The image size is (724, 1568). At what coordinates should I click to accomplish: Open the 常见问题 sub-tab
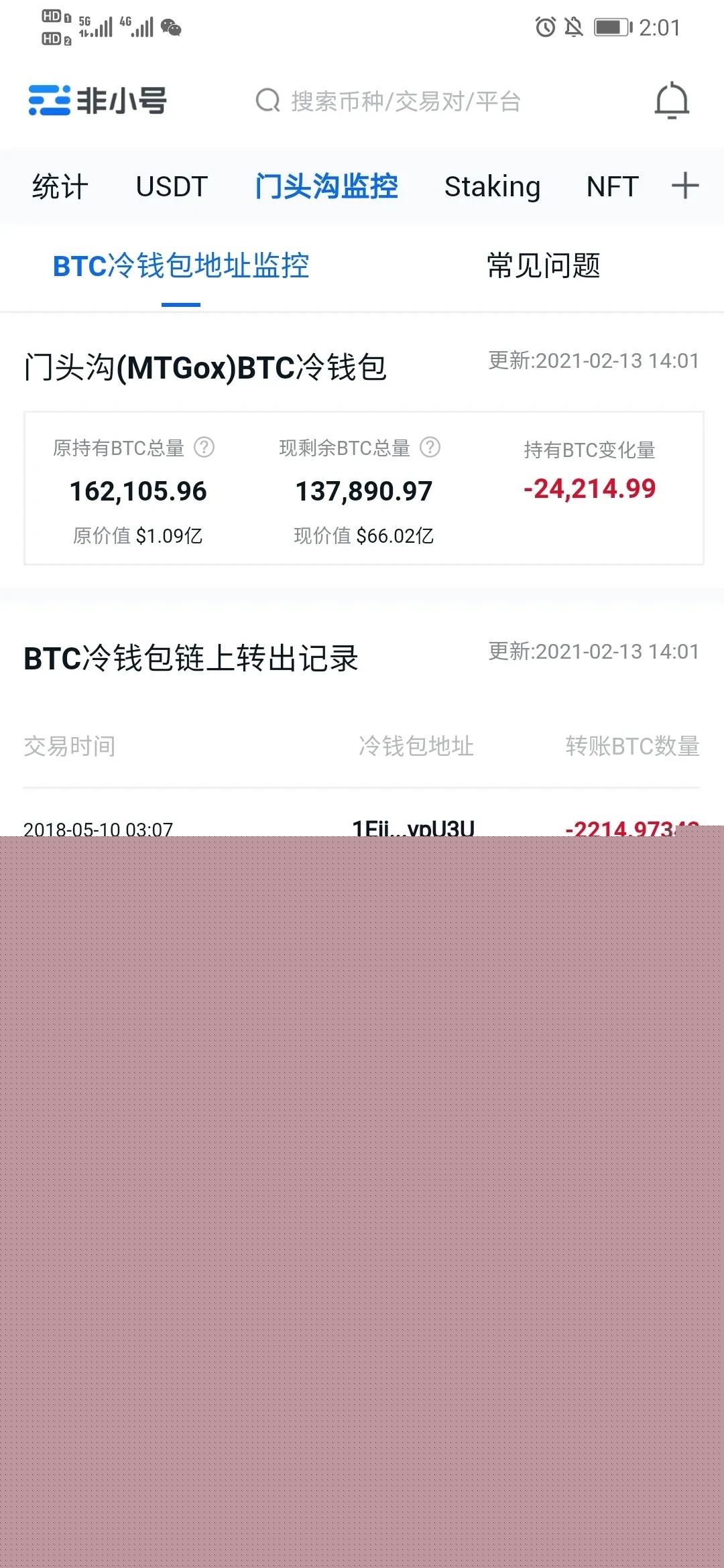[x=543, y=266]
